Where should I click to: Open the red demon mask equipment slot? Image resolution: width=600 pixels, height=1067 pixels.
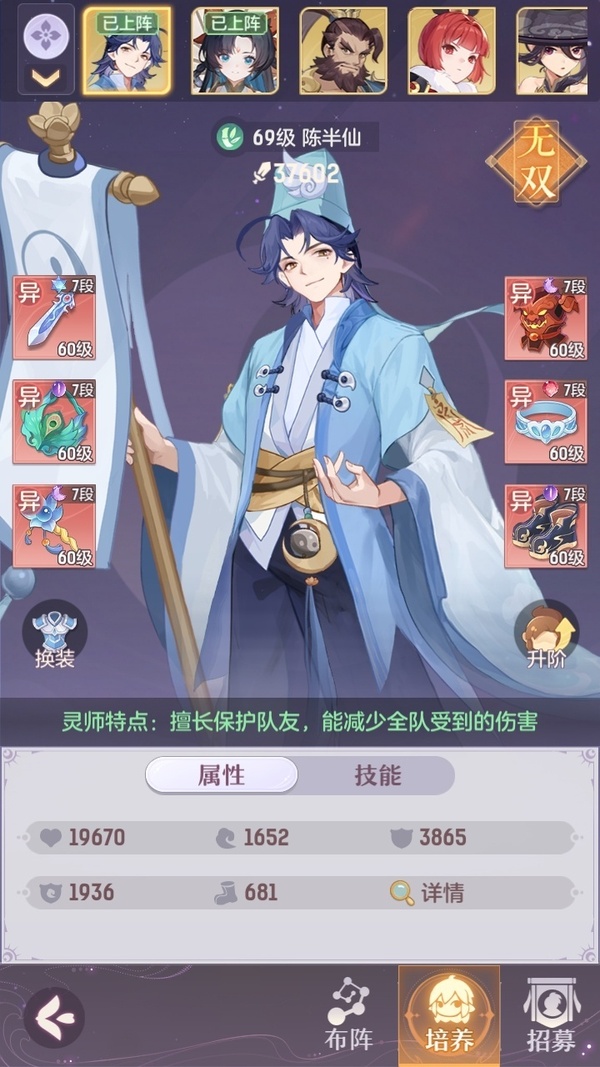545,319
